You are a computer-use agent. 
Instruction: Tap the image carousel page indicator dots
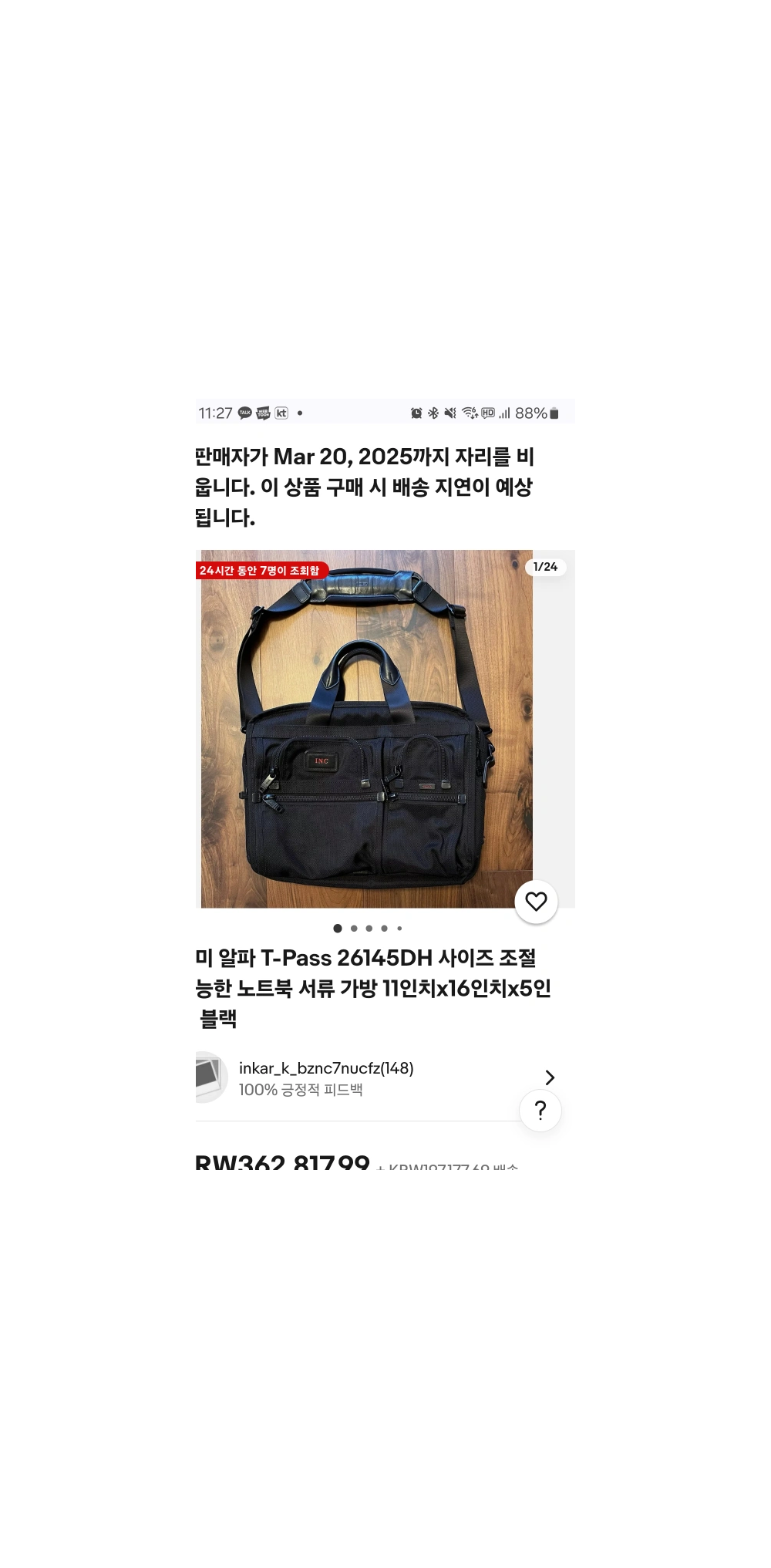click(368, 929)
